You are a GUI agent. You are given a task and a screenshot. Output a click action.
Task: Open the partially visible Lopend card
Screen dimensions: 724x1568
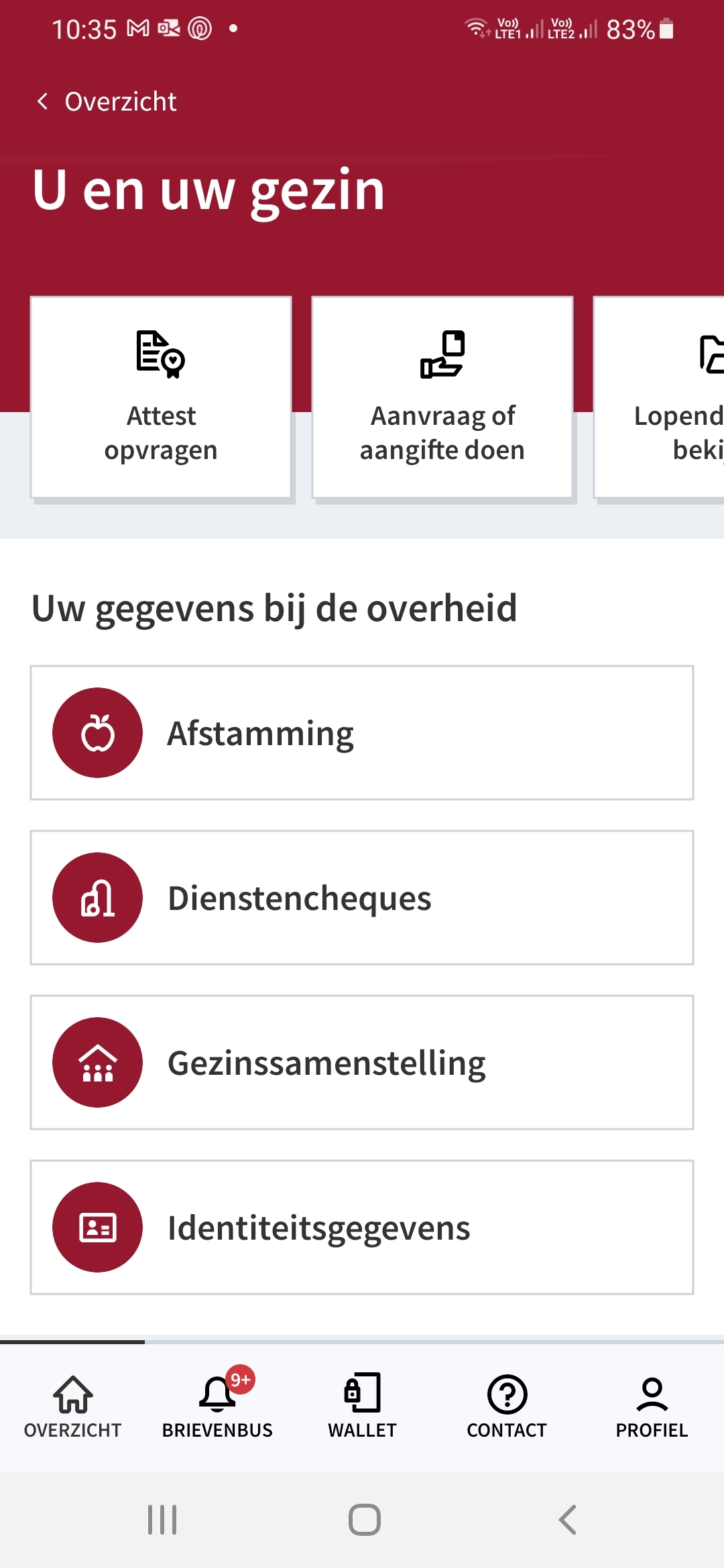(x=659, y=397)
